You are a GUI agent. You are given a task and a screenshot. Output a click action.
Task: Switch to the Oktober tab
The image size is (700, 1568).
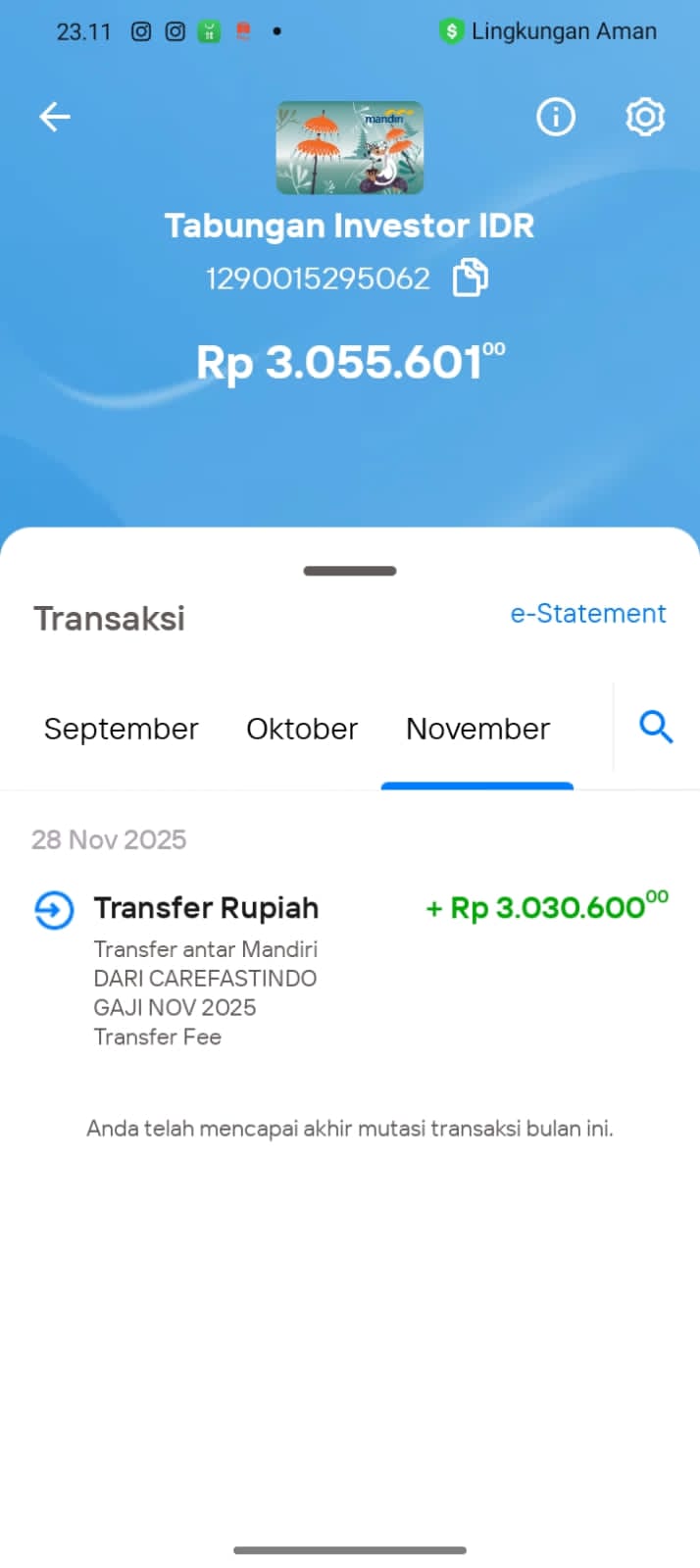(302, 730)
